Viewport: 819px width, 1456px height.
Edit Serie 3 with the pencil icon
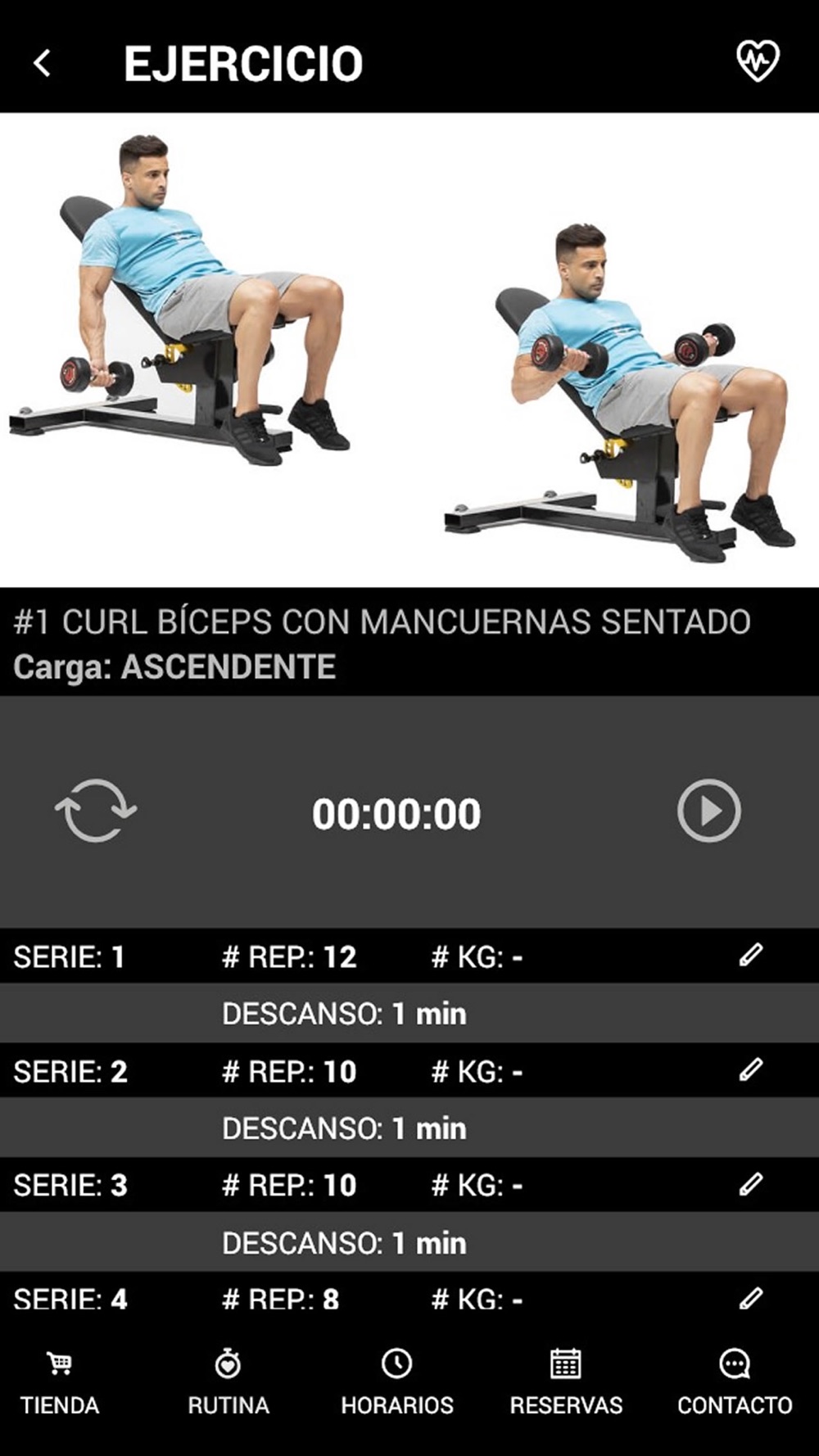point(751,1184)
